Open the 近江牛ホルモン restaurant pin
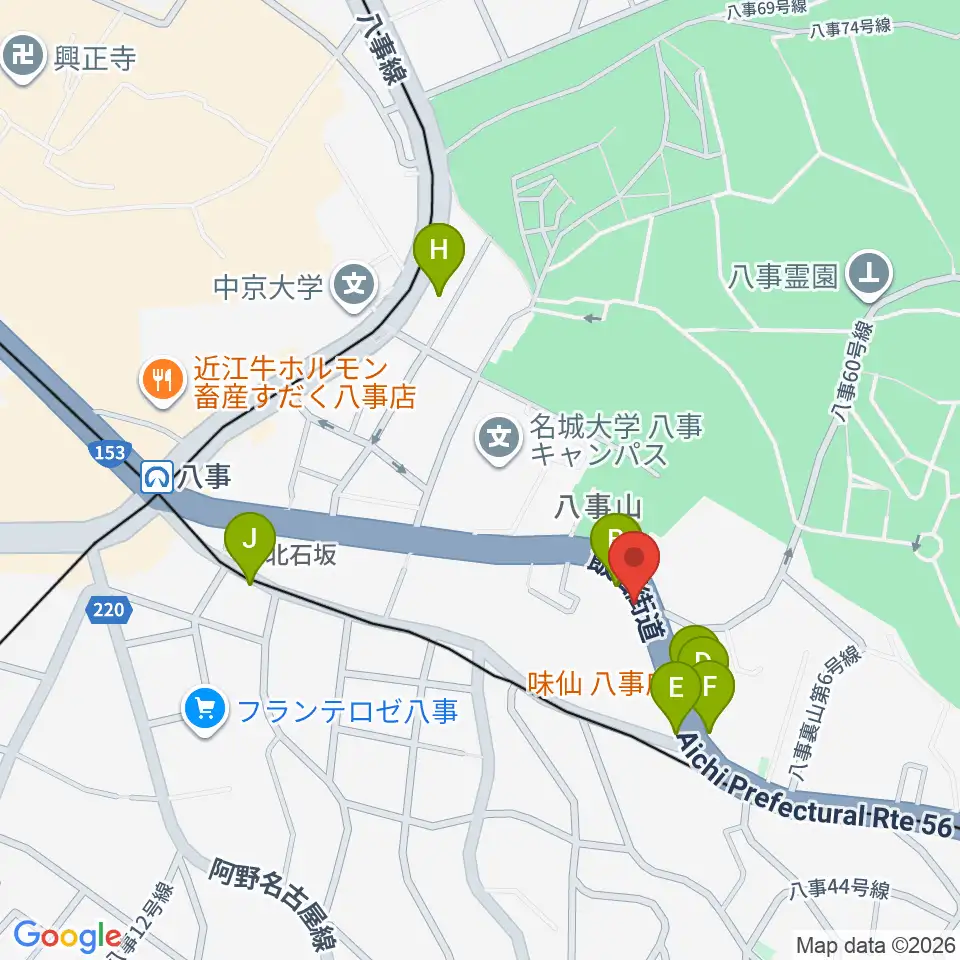The width and height of the screenshot is (960, 960). pos(162,381)
